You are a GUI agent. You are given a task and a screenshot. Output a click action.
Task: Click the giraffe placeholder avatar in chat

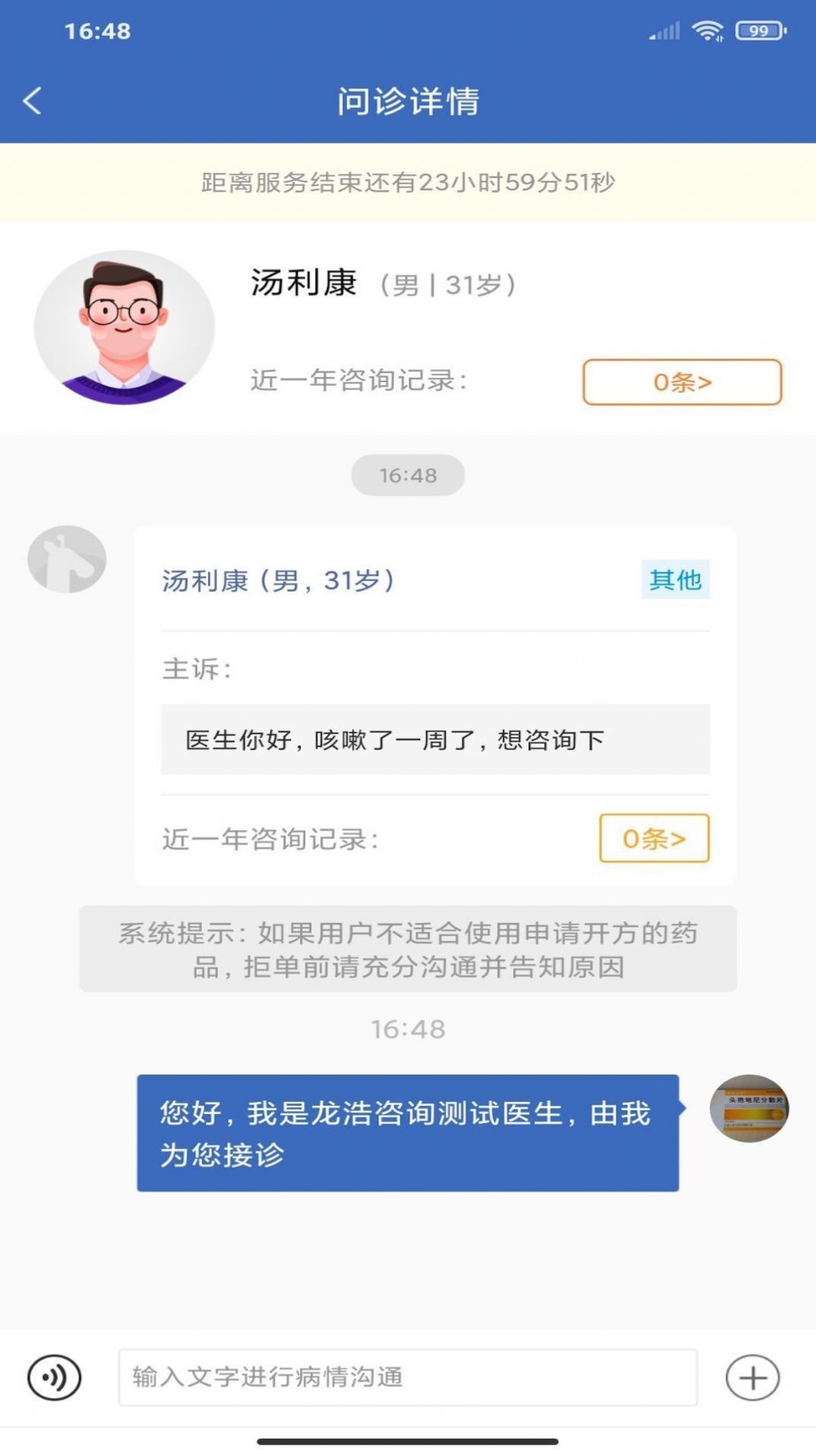pyautogui.click(x=69, y=560)
